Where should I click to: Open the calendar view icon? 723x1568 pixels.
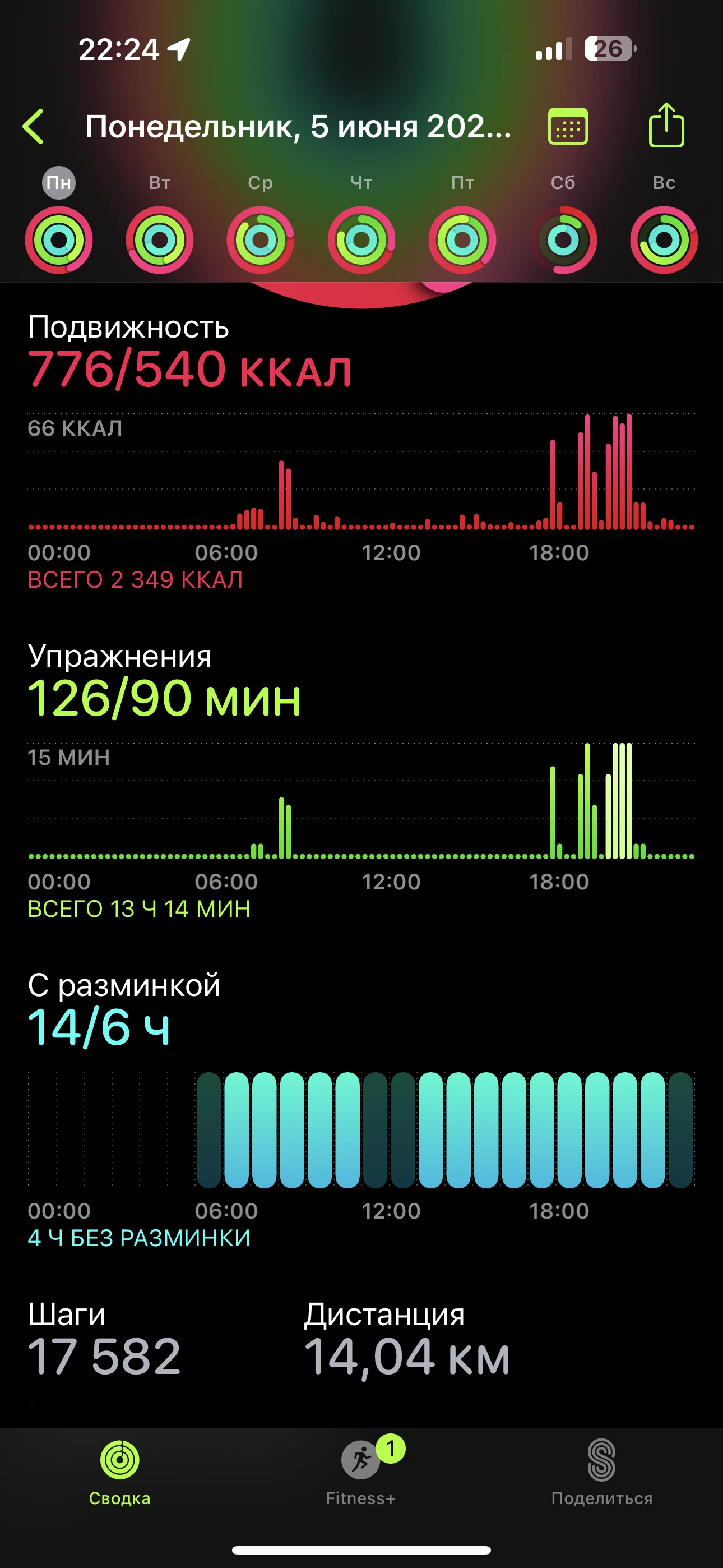568,127
